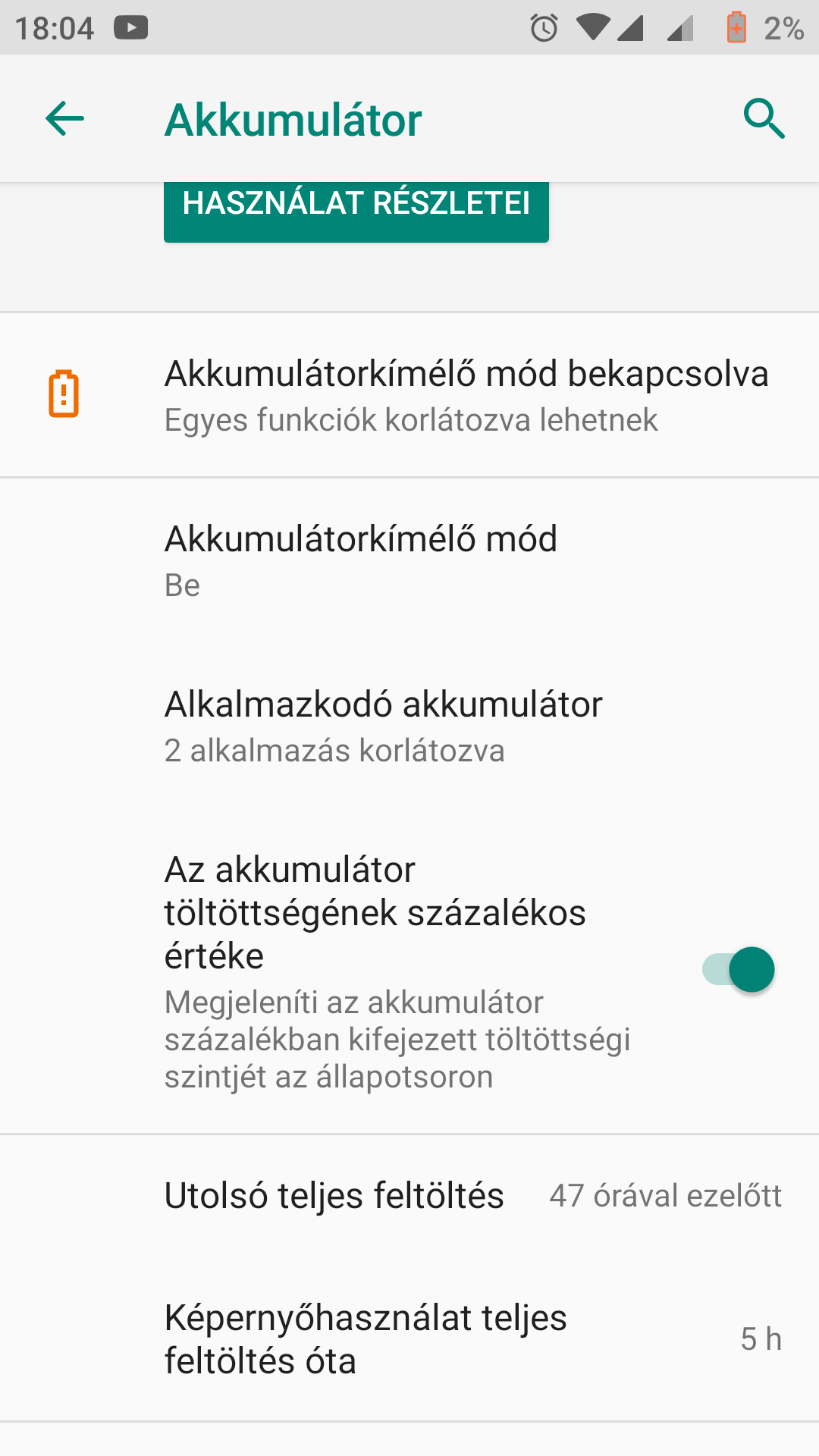Viewport: 819px width, 1456px height.
Task: Open Akkumulátorkímélő mód settings
Action: point(409,560)
